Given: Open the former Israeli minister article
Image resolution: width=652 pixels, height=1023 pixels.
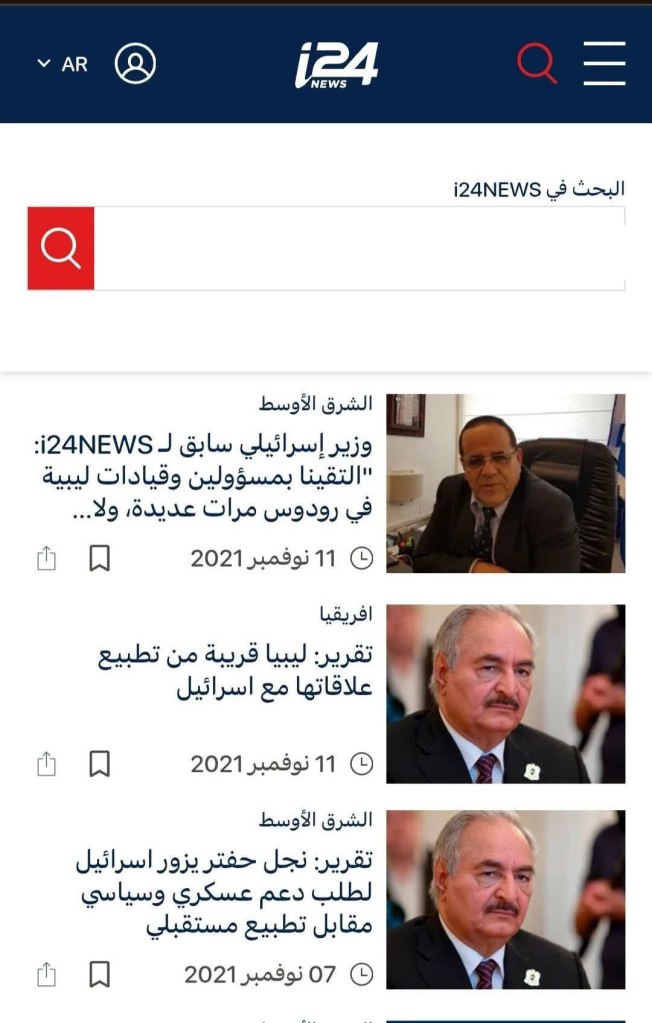Looking at the screenshot, I should pyautogui.click(x=204, y=477).
